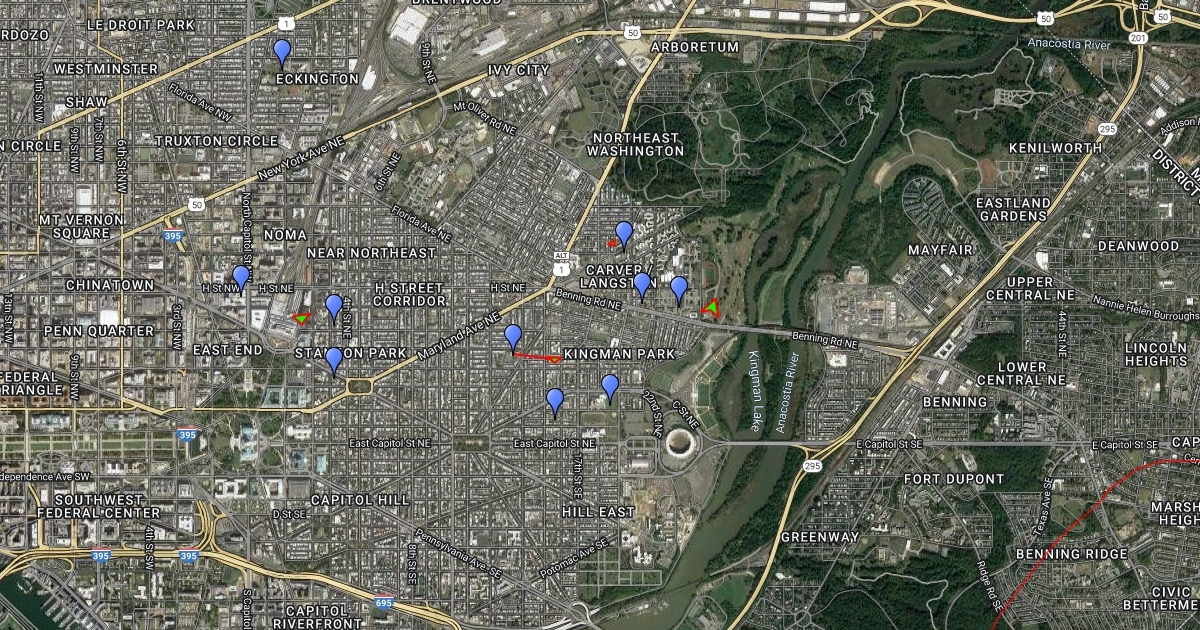Open the blue pin beside the 4th St NE label
Screen dimensions: 1200x630
point(334,306)
